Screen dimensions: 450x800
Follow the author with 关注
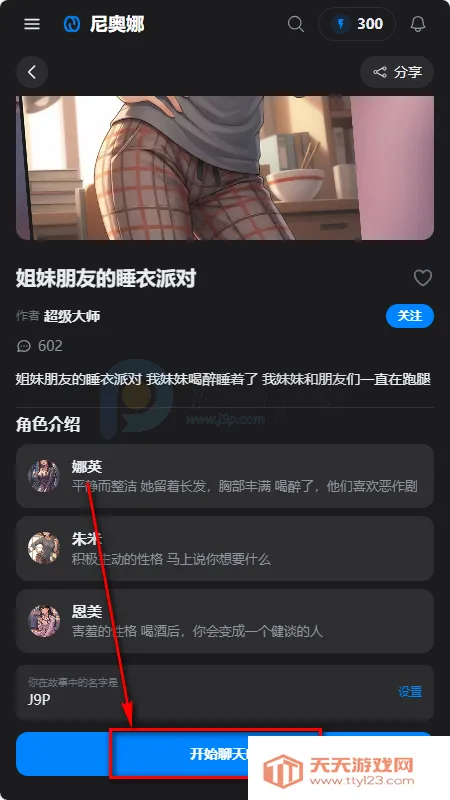click(x=410, y=316)
